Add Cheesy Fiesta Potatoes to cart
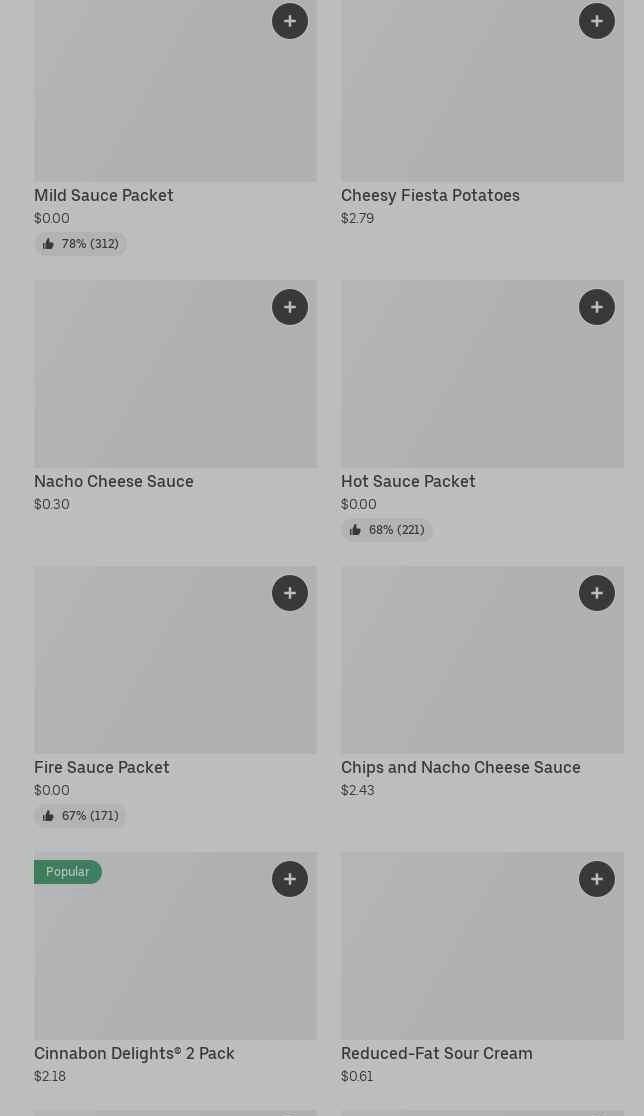This screenshot has height=1116, width=644. (597, 21)
